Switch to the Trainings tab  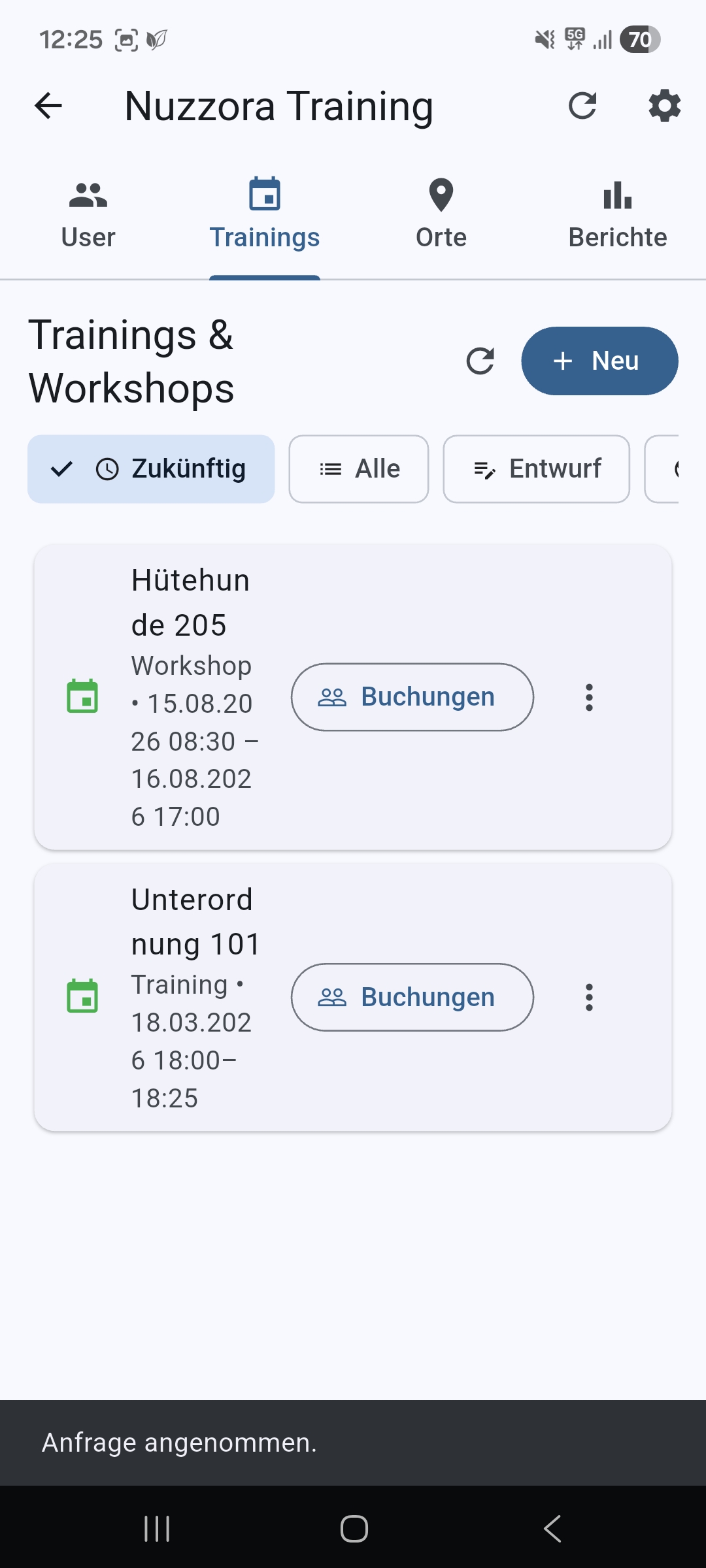[x=264, y=216]
